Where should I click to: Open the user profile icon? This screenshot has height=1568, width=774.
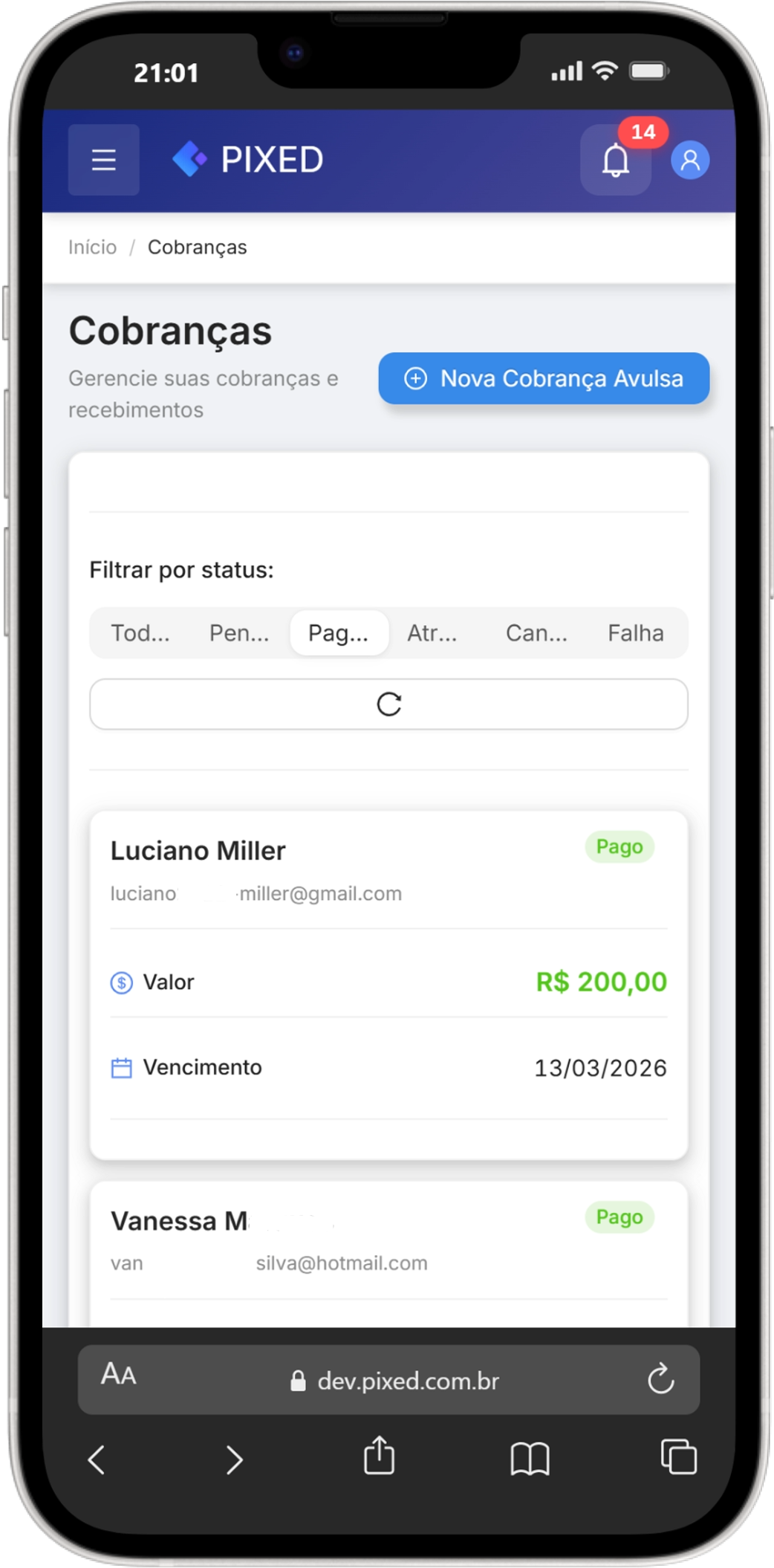pyautogui.click(x=690, y=159)
